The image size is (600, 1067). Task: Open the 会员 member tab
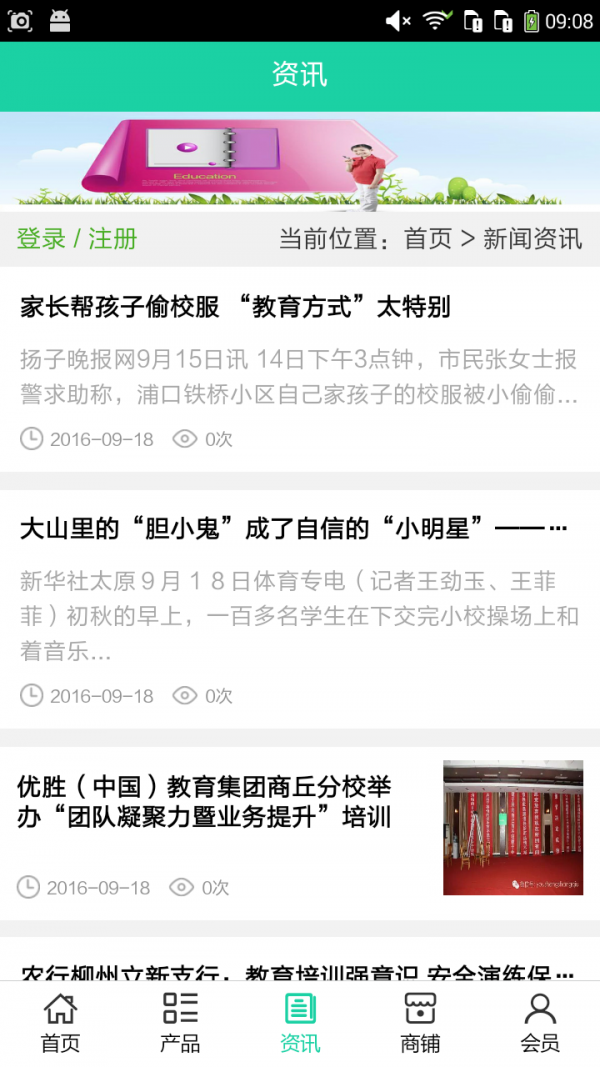(x=540, y=1023)
